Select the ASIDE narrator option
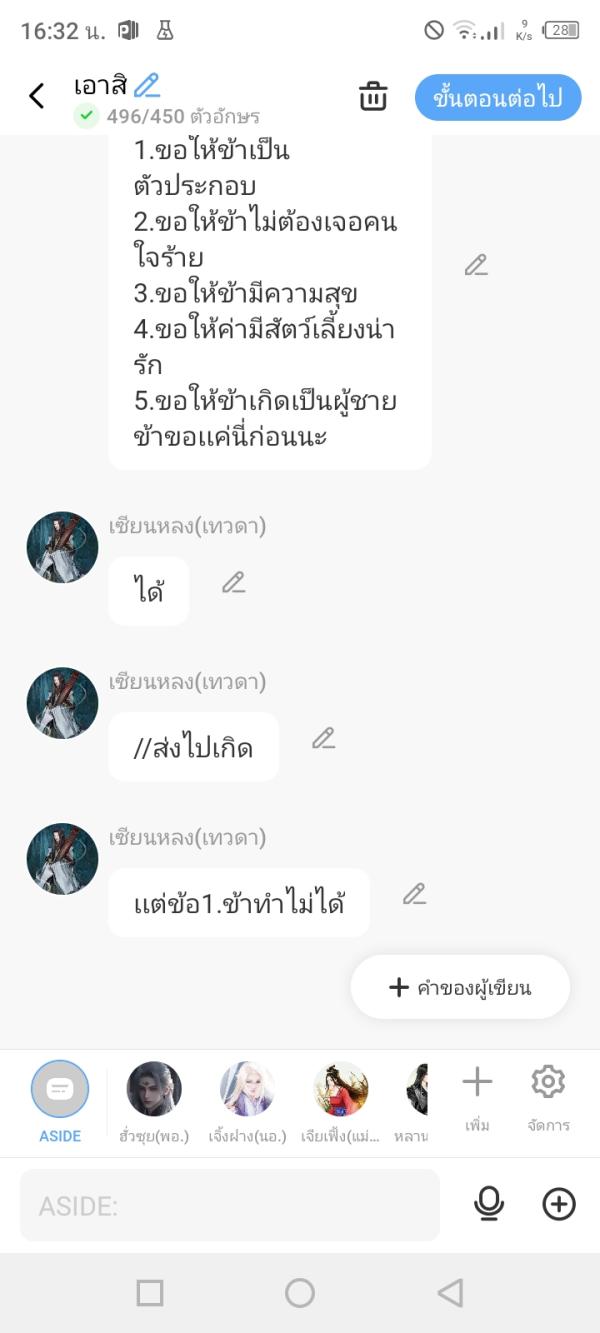This screenshot has width=600, height=1333. (60, 1090)
